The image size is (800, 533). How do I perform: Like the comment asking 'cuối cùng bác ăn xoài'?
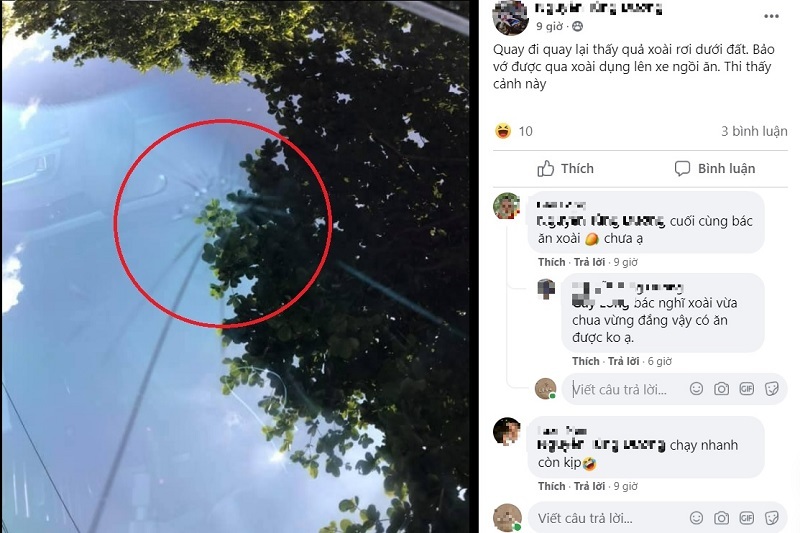(x=551, y=262)
